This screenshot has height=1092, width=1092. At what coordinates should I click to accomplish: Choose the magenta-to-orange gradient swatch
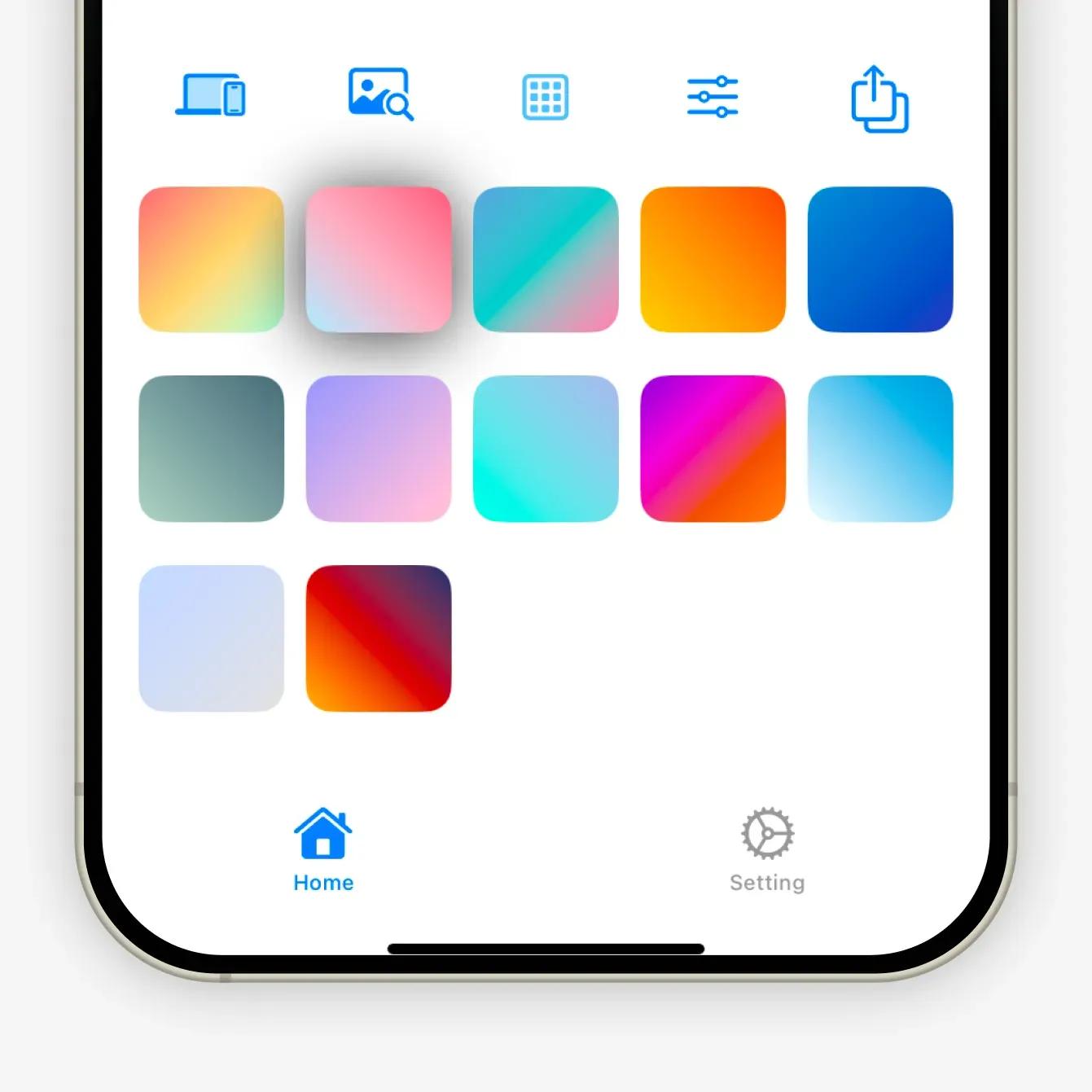click(x=713, y=449)
